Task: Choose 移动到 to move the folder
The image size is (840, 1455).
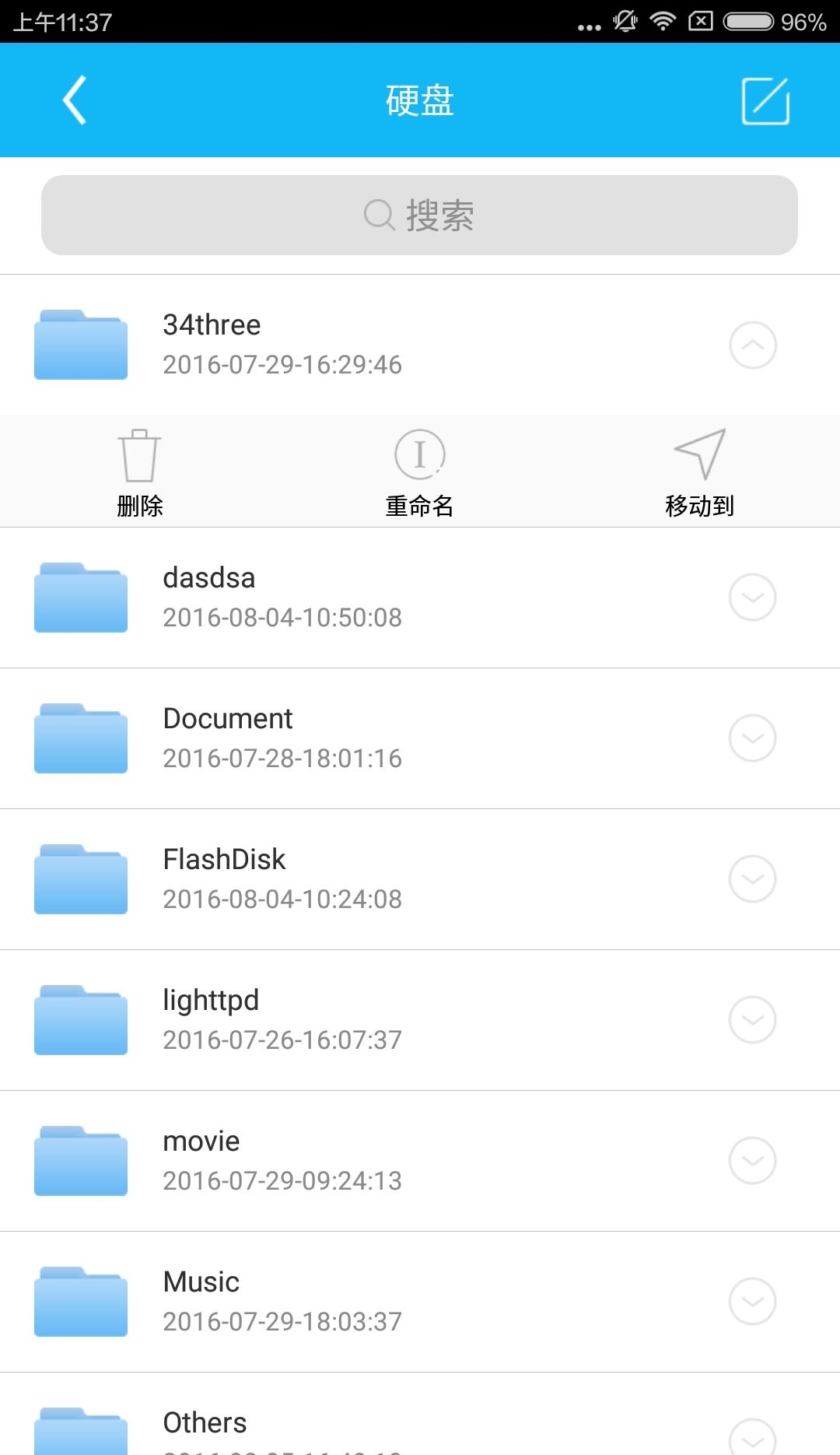Action: click(x=700, y=472)
